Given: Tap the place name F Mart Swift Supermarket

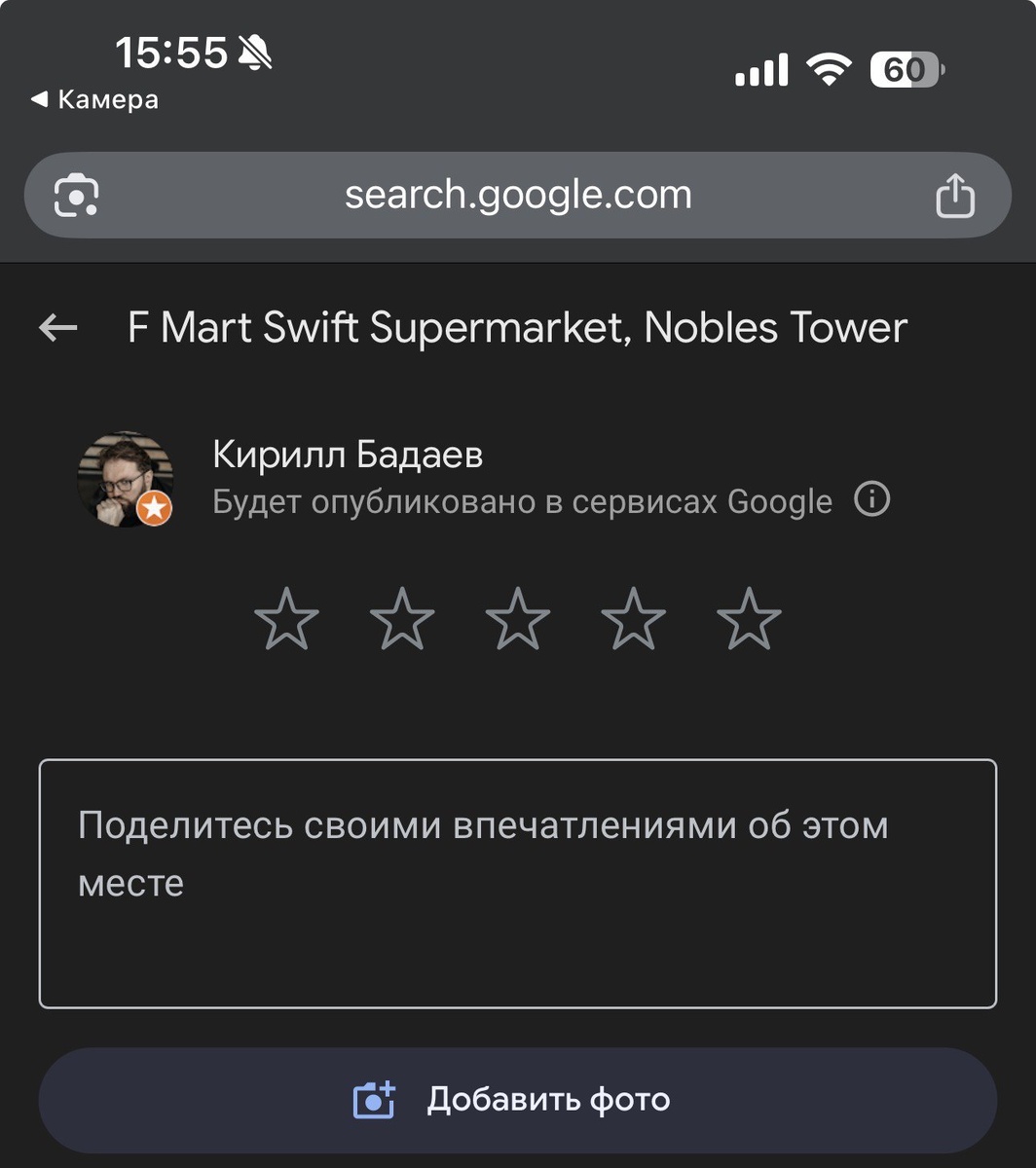Looking at the screenshot, I should 517,327.
